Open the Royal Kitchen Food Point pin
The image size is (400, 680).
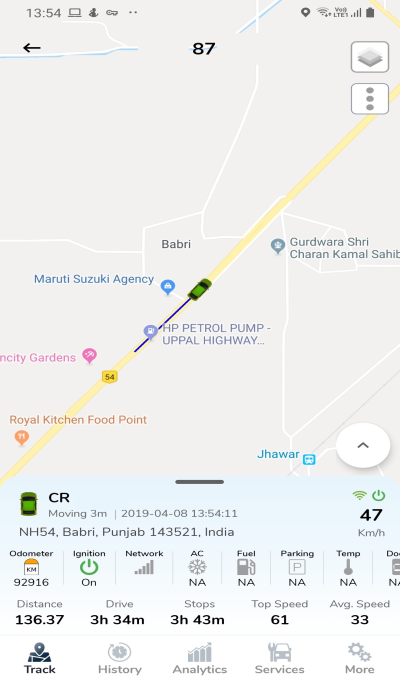(22, 437)
